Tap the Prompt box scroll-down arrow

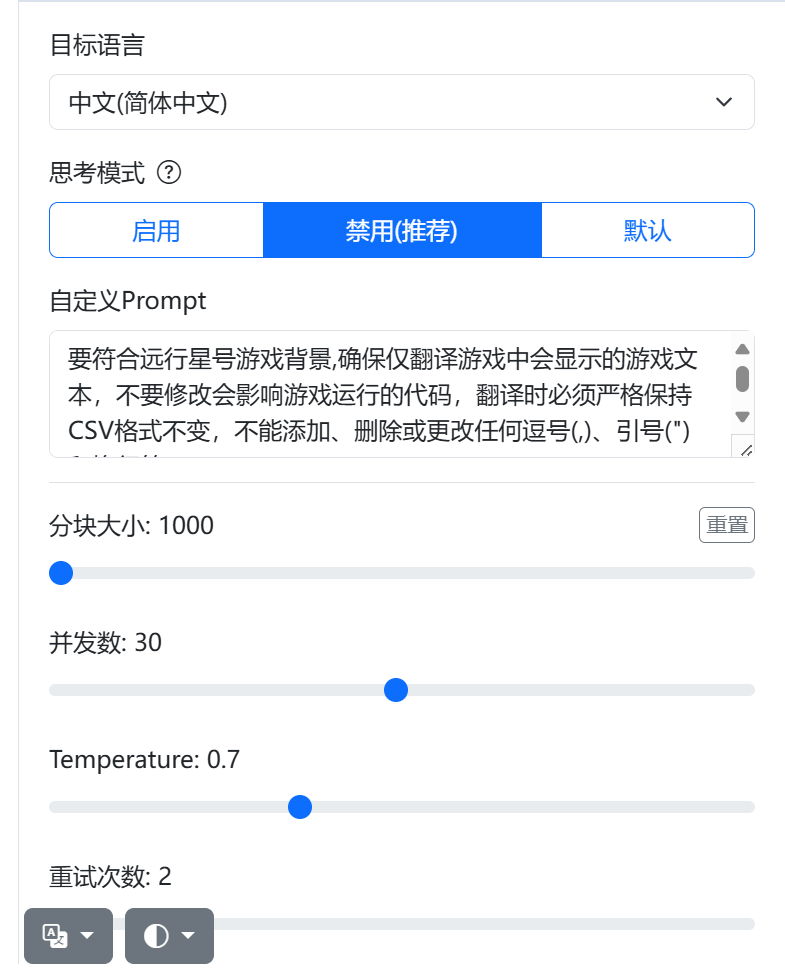pyautogui.click(x=742, y=416)
